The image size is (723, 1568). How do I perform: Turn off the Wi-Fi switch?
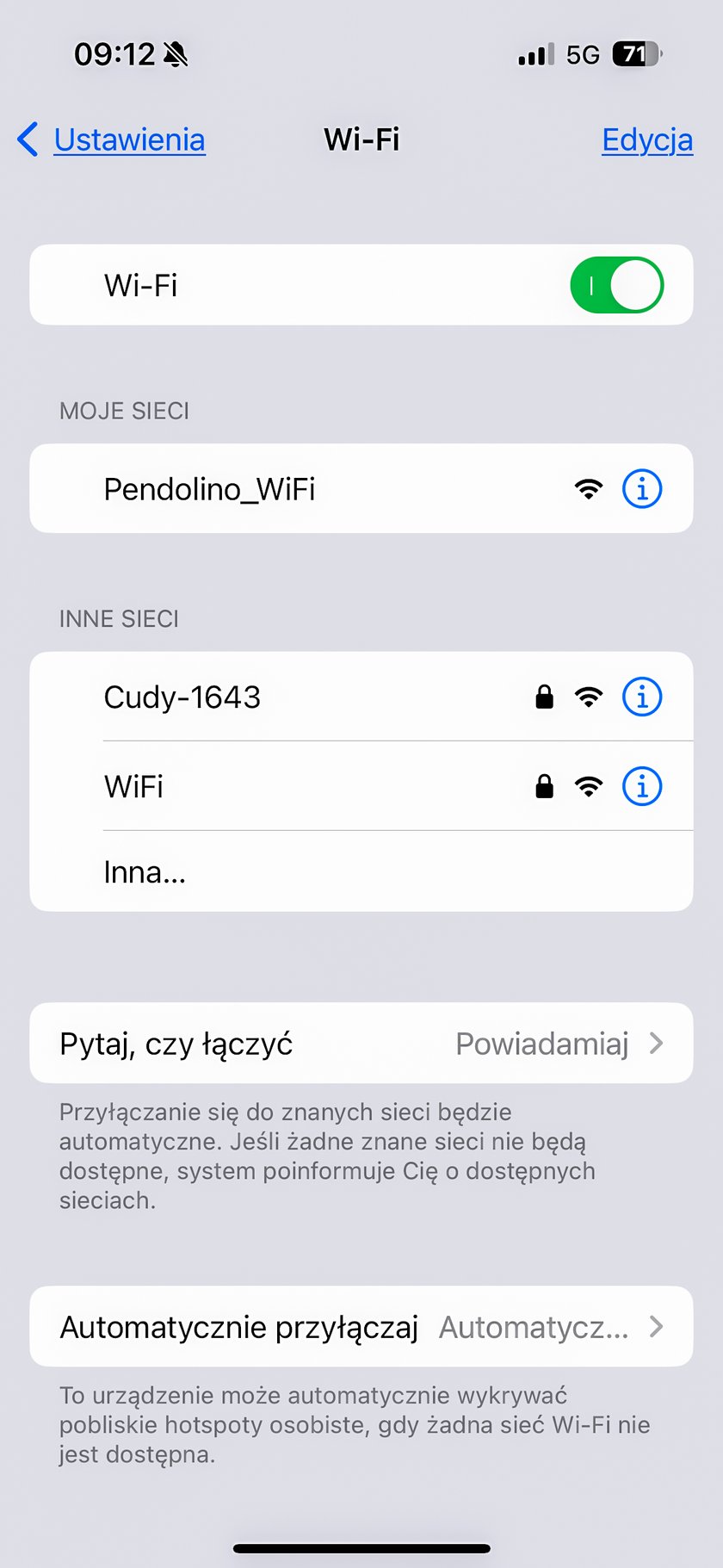(616, 285)
